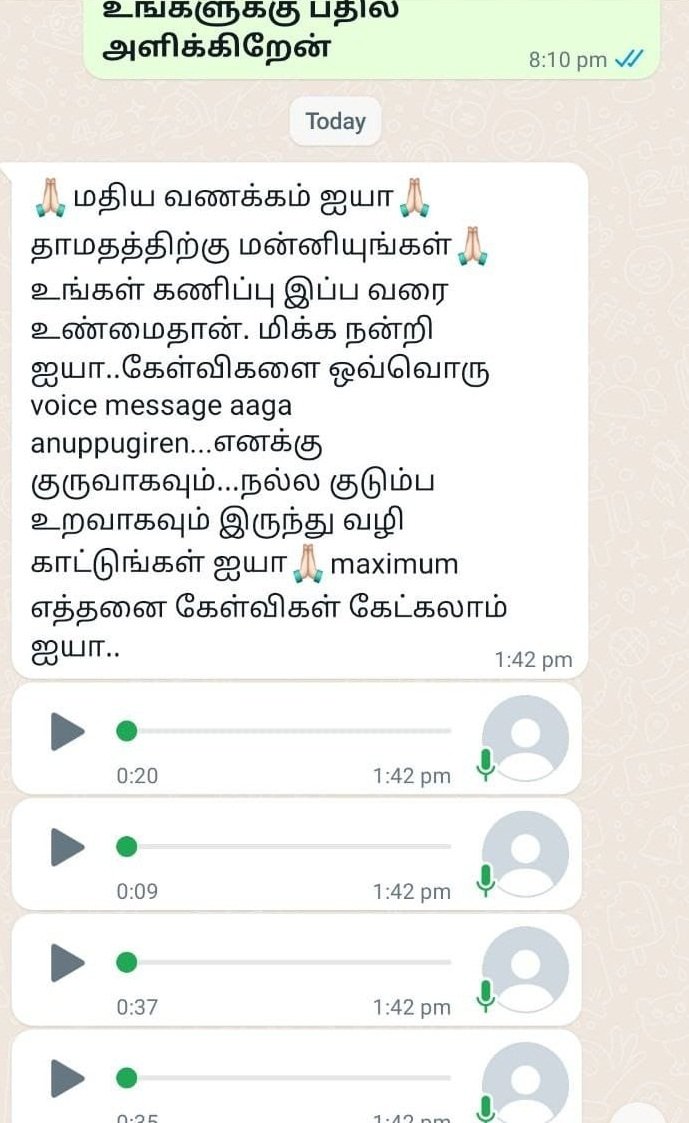Viewport: 689px width, 1123px height.
Task: Tap the seek dot on 0:37 voice message
Action: (127, 963)
